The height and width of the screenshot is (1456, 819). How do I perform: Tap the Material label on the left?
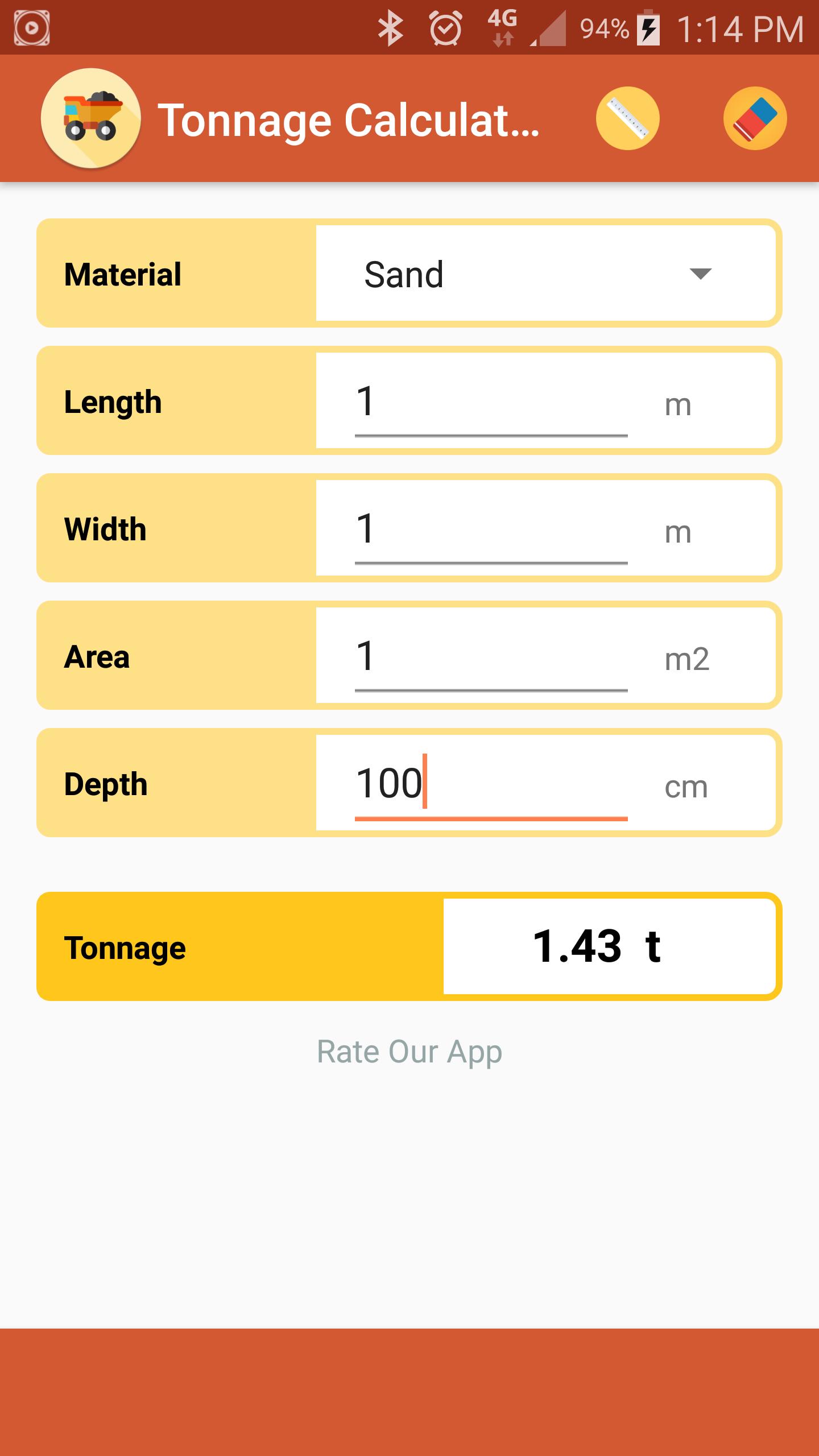(x=123, y=275)
